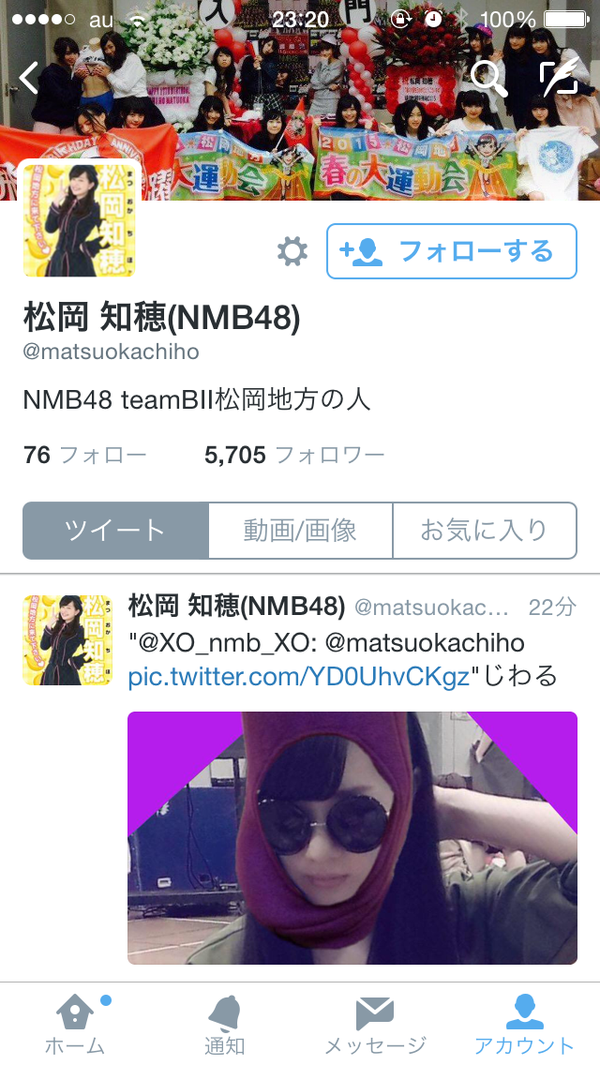Image resolution: width=600 pixels, height=1065 pixels.
Task: Select the ツイート segment
Action: coord(116,530)
